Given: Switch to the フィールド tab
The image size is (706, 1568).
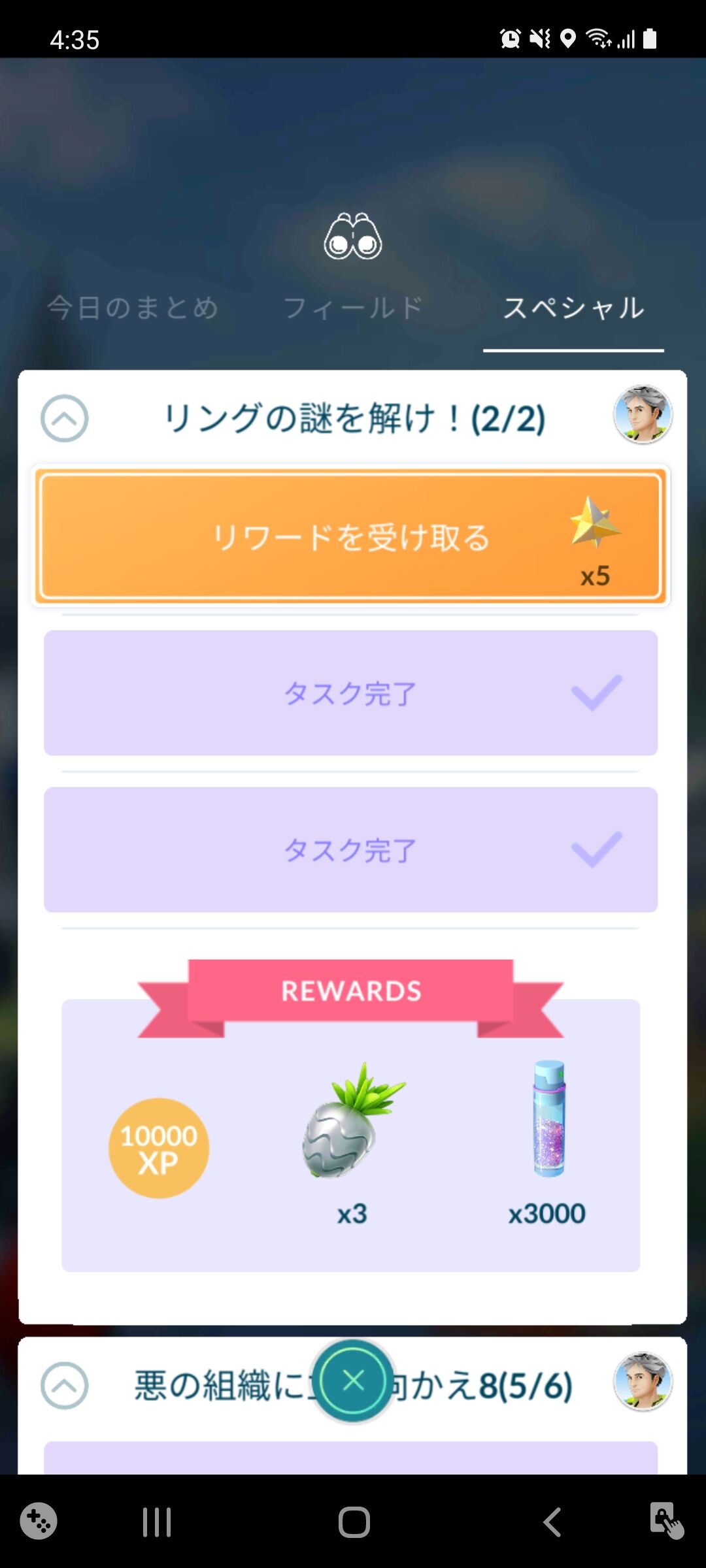Looking at the screenshot, I should 355,308.
